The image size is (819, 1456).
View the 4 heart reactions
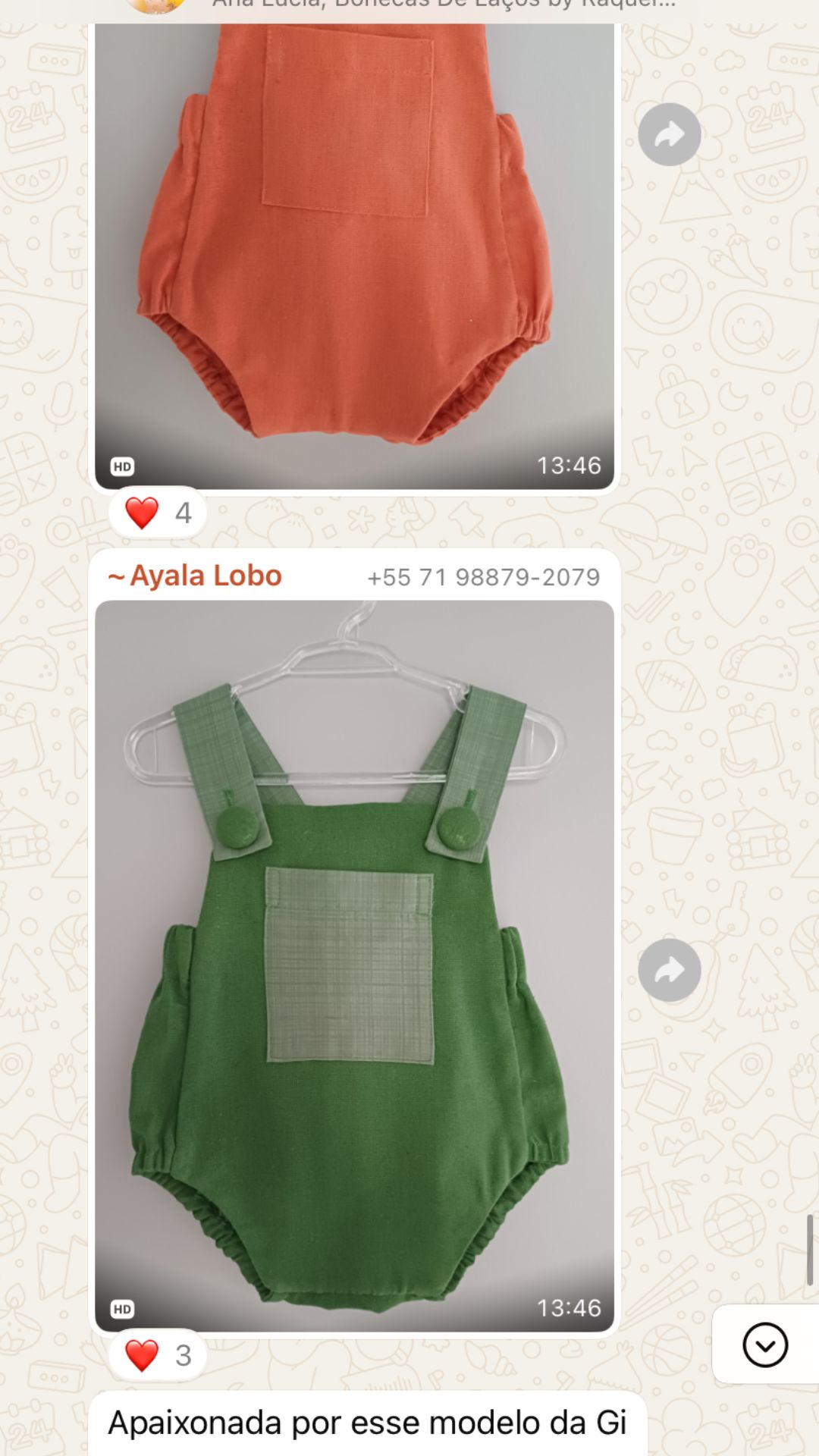pos(158,513)
